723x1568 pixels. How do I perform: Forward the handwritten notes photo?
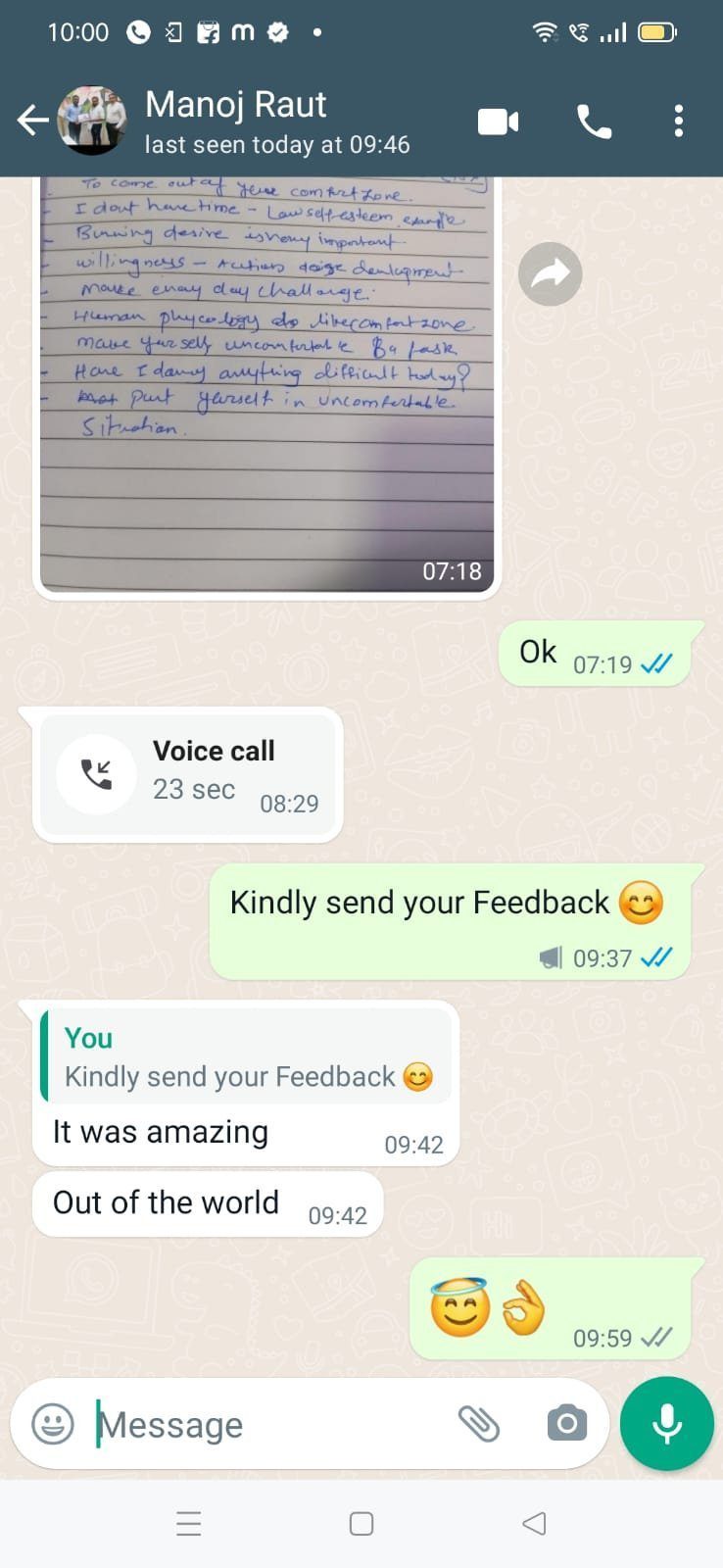tap(550, 274)
